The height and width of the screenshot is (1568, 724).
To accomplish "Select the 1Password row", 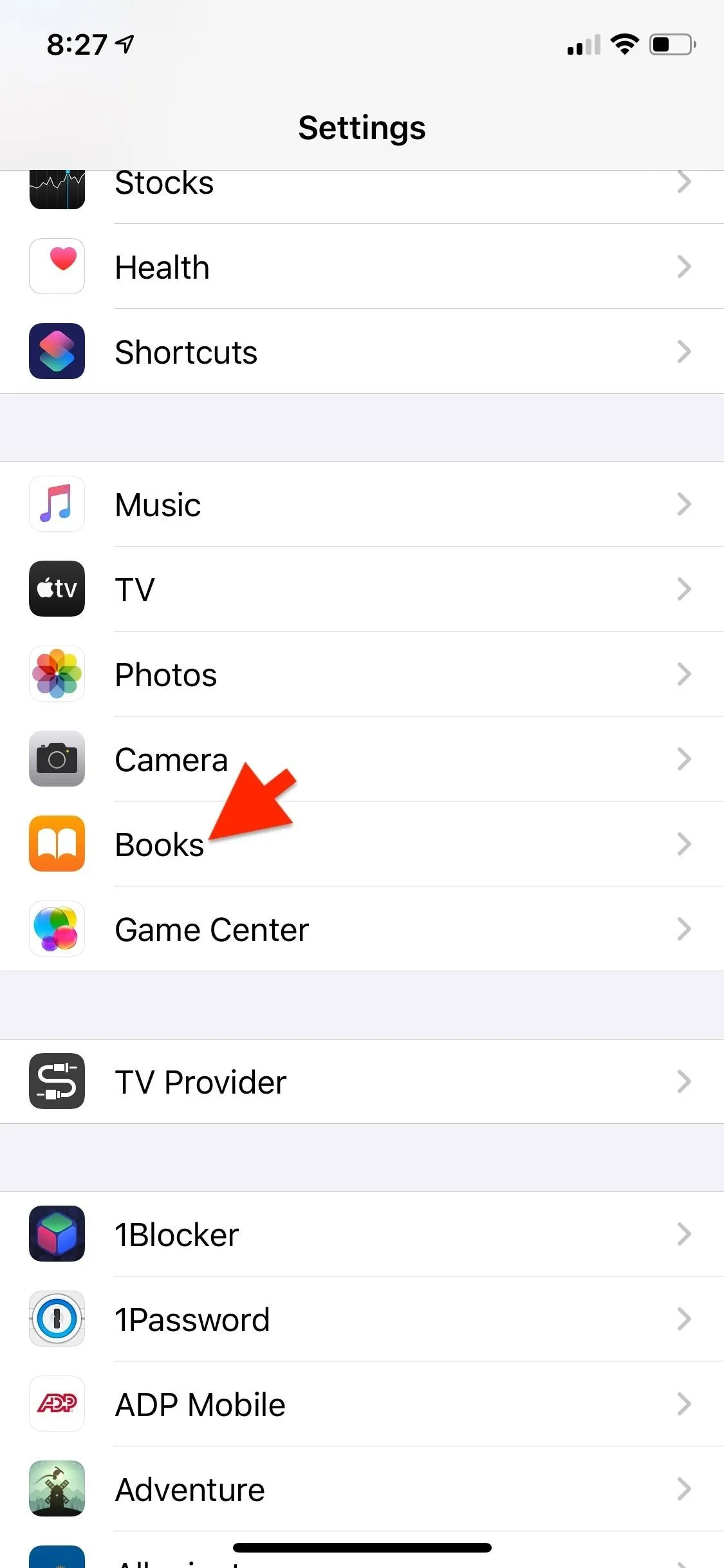I will pyautogui.click(x=362, y=1319).
